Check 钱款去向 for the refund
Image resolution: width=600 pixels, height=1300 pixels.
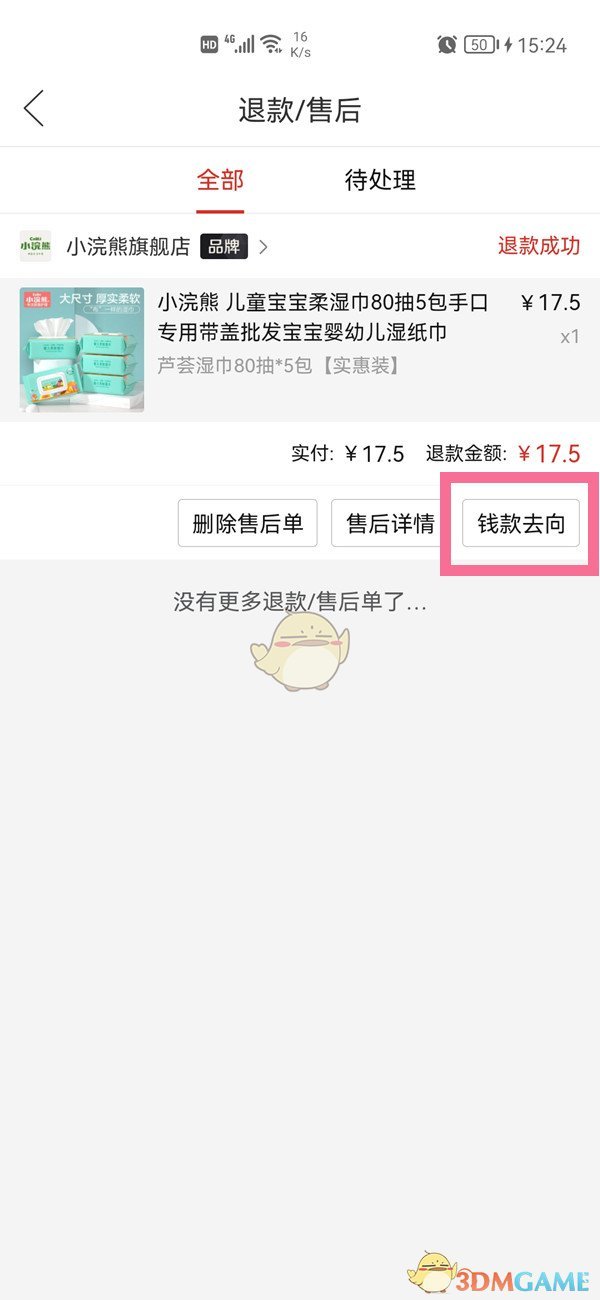click(x=520, y=523)
